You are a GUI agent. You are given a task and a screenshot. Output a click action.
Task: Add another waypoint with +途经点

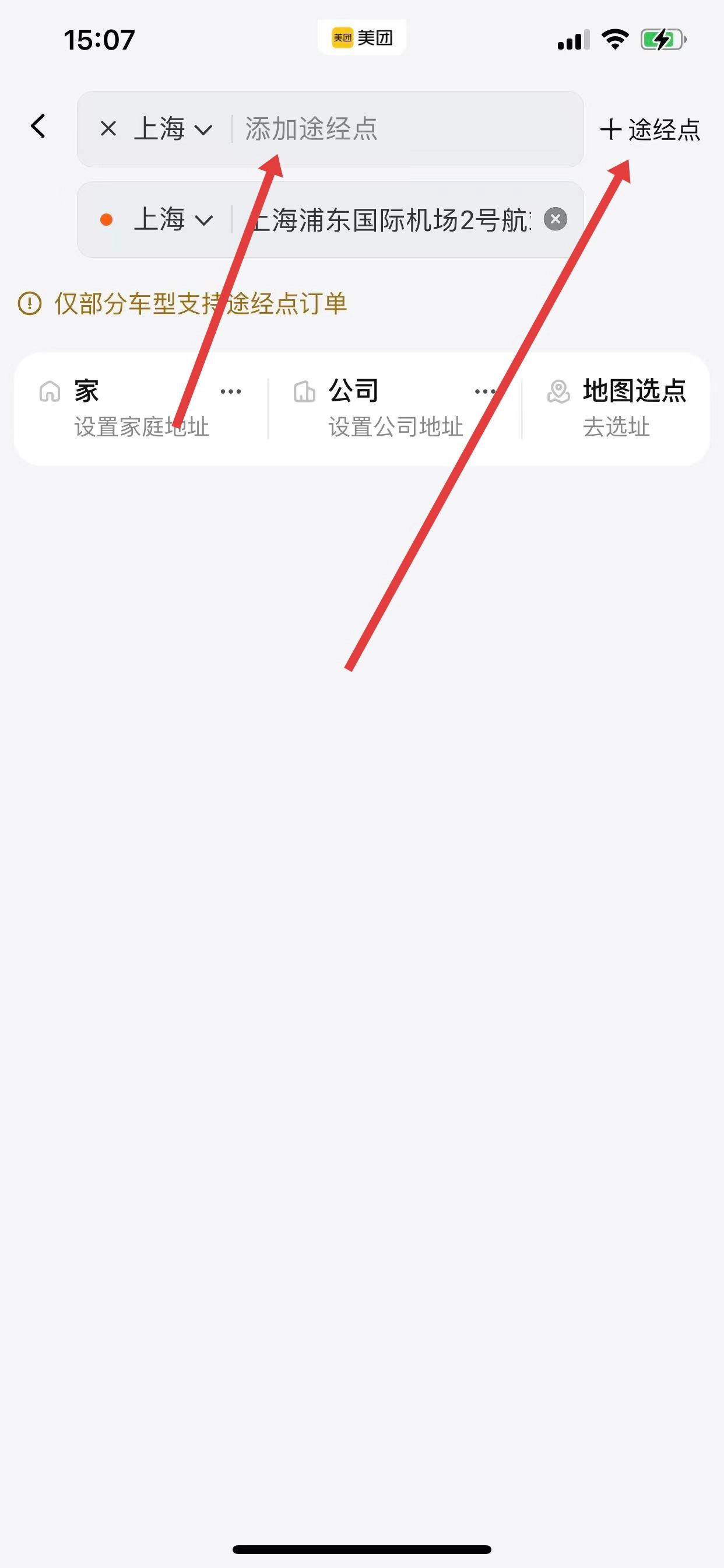651,129
